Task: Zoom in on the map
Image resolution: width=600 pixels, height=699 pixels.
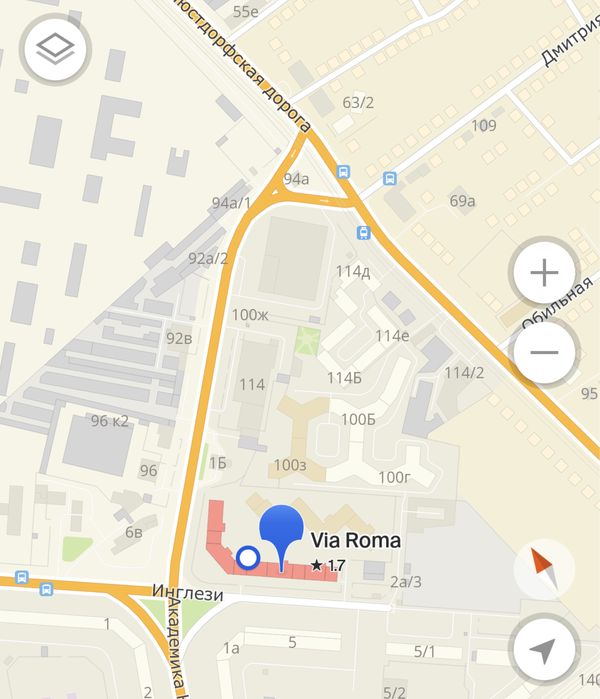Action: 543,272
